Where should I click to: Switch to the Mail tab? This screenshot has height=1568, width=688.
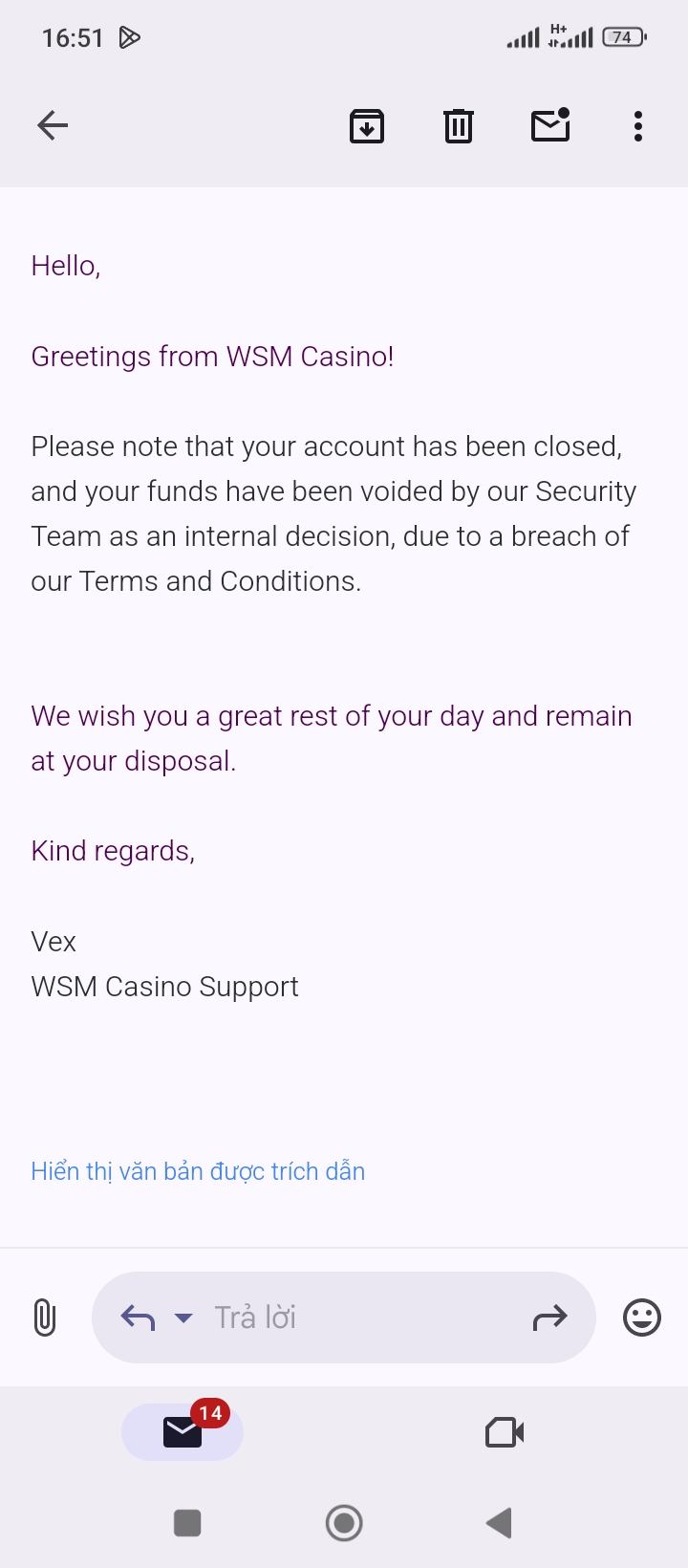(183, 1432)
